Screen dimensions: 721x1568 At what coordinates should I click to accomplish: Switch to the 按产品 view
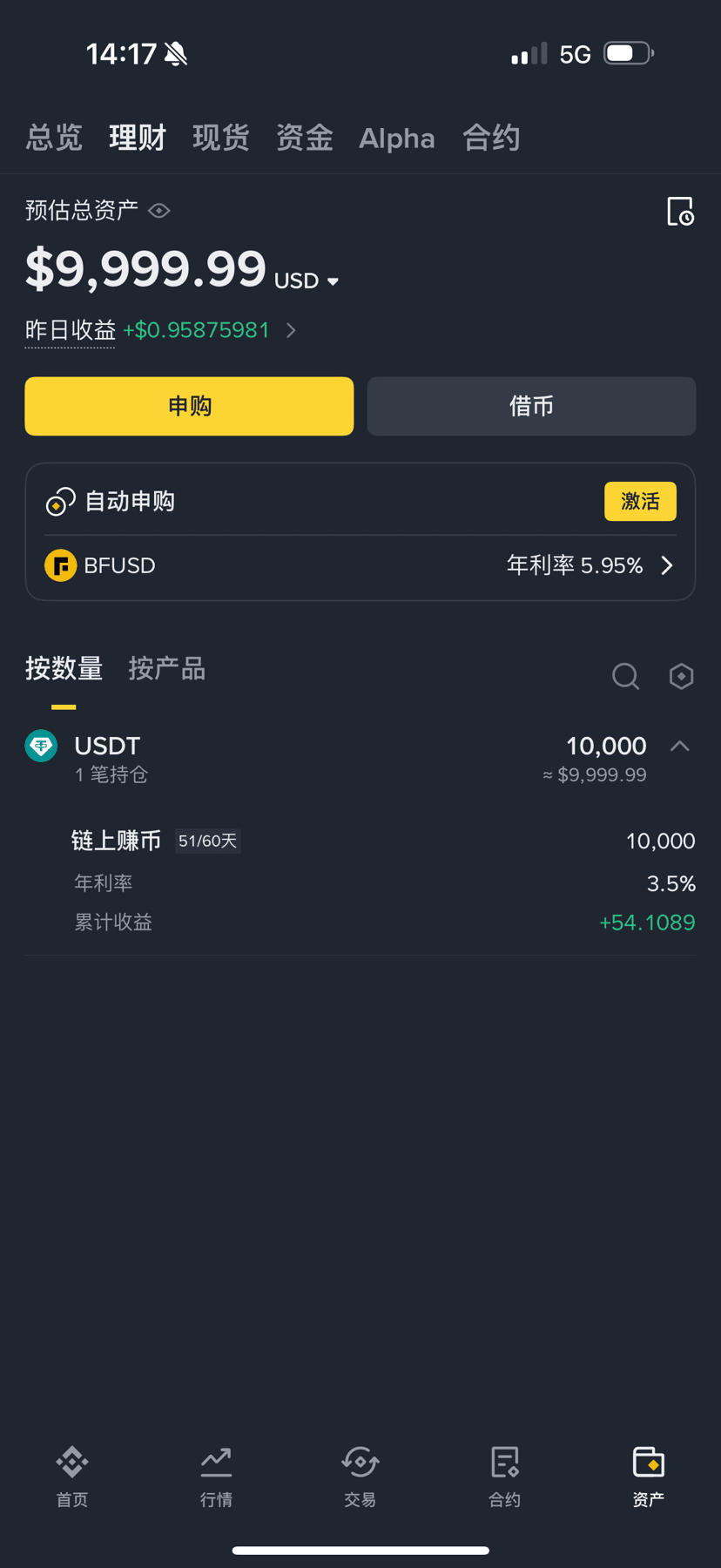click(x=166, y=668)
